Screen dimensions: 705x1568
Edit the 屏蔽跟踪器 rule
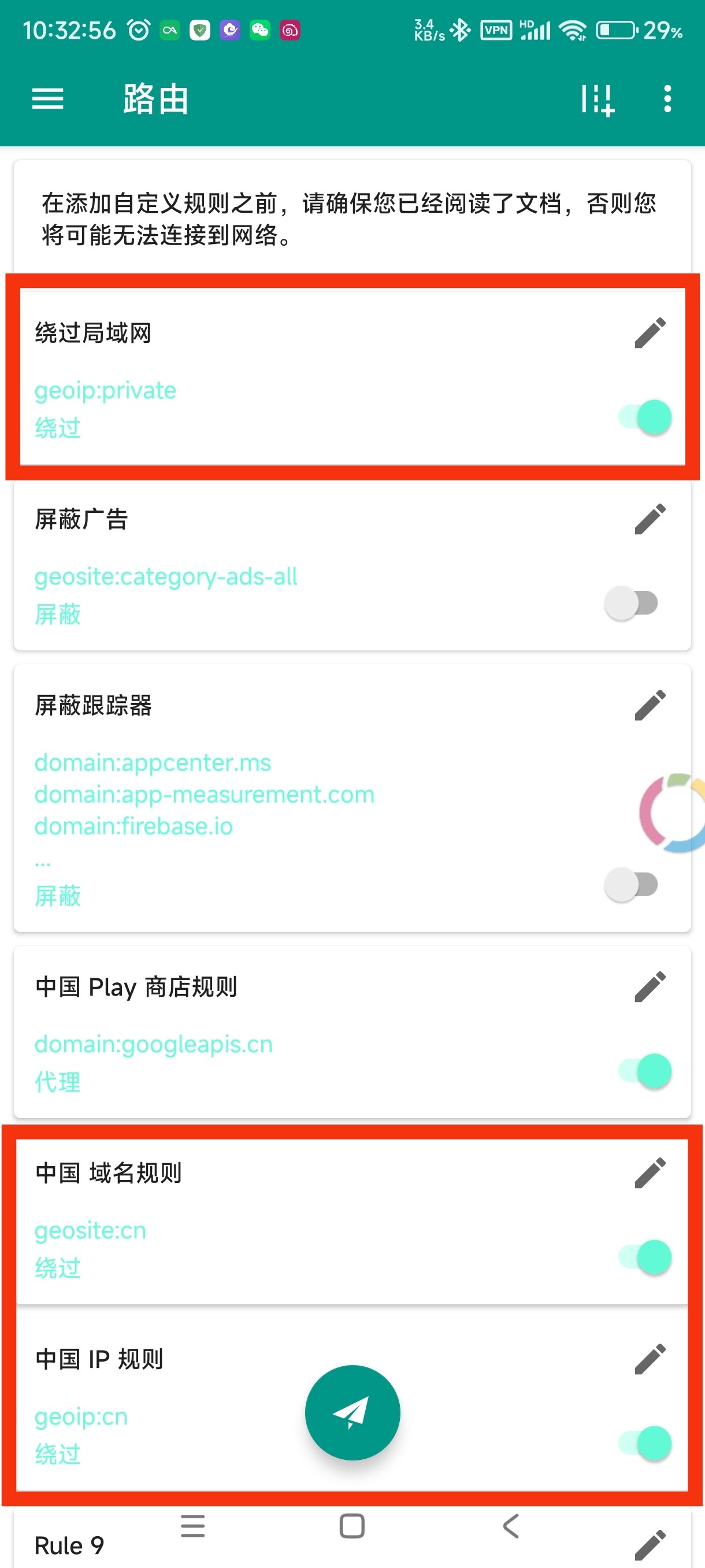coord(650,705)
